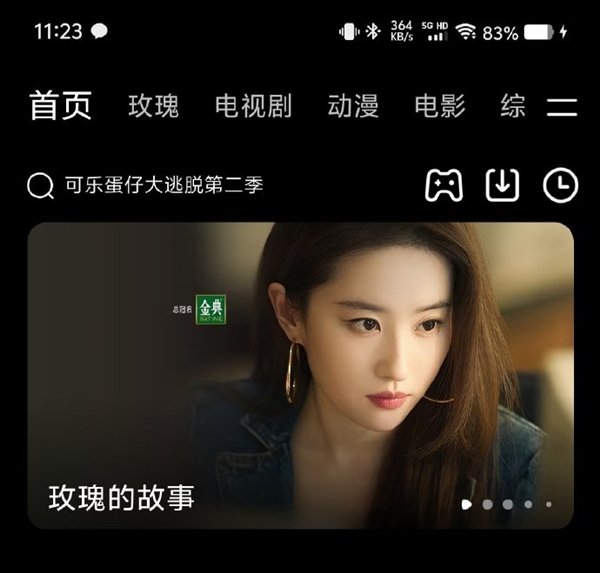
Task: Go to the 电影 tab
Action: [x=440, y=106]
